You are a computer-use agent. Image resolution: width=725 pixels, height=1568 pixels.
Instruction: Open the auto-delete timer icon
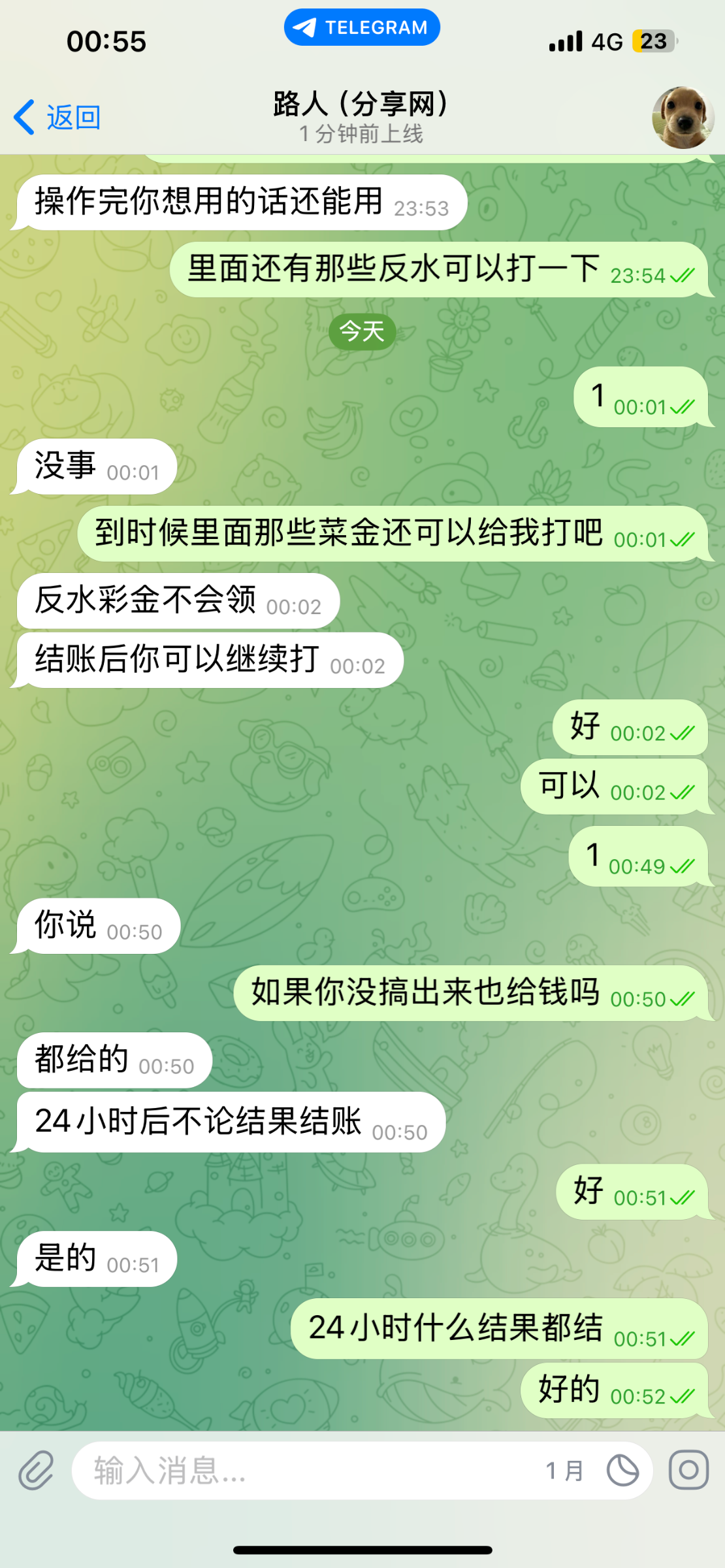[x=622, y=1470]
